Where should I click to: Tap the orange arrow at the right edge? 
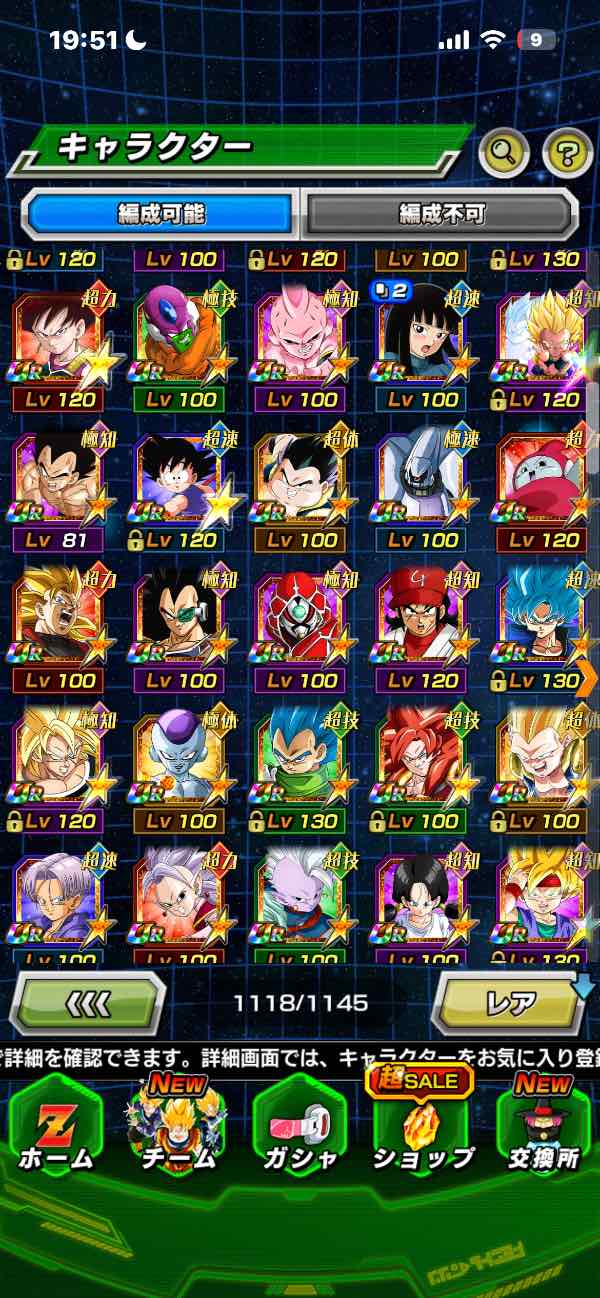[x=588, y=677]
